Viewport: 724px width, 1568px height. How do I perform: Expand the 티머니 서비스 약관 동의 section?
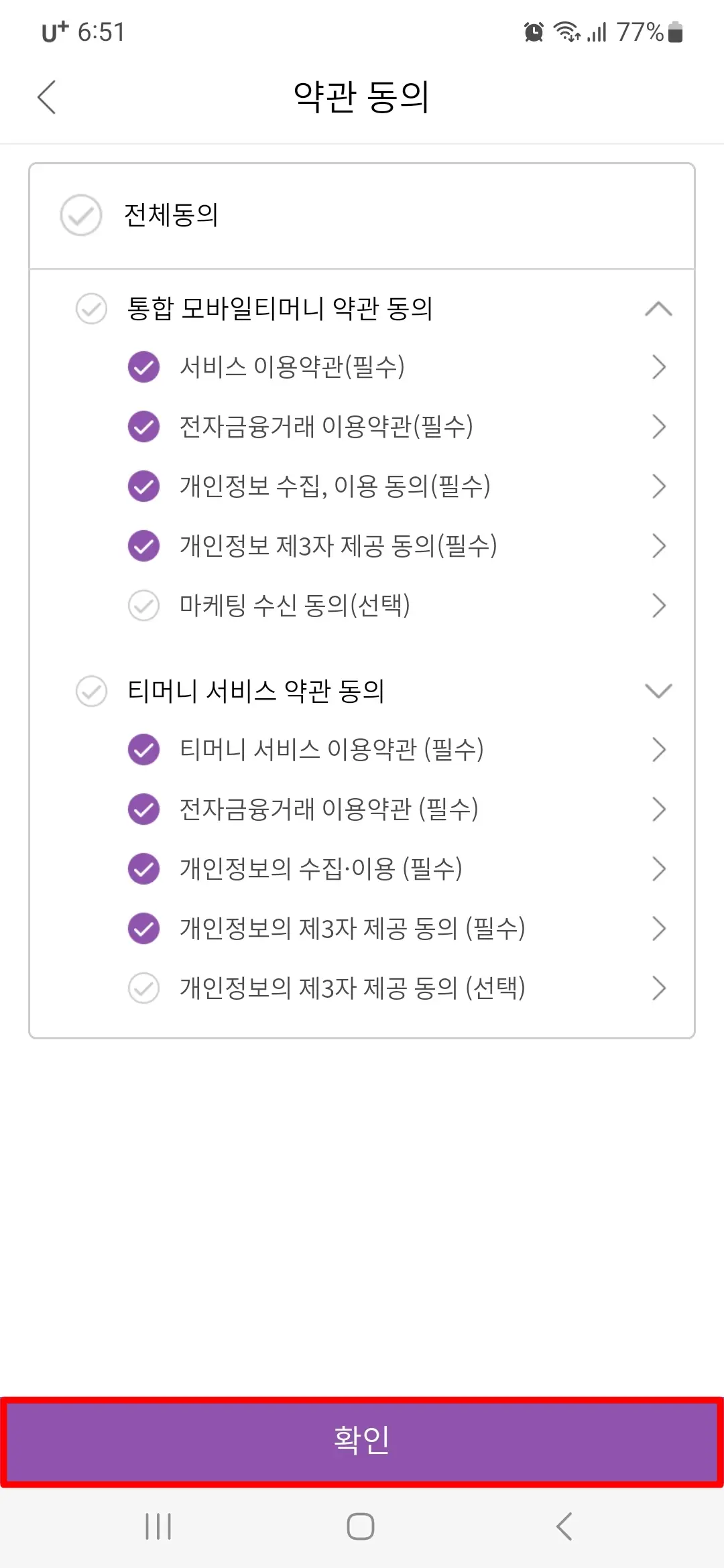(x=659, y=690)
